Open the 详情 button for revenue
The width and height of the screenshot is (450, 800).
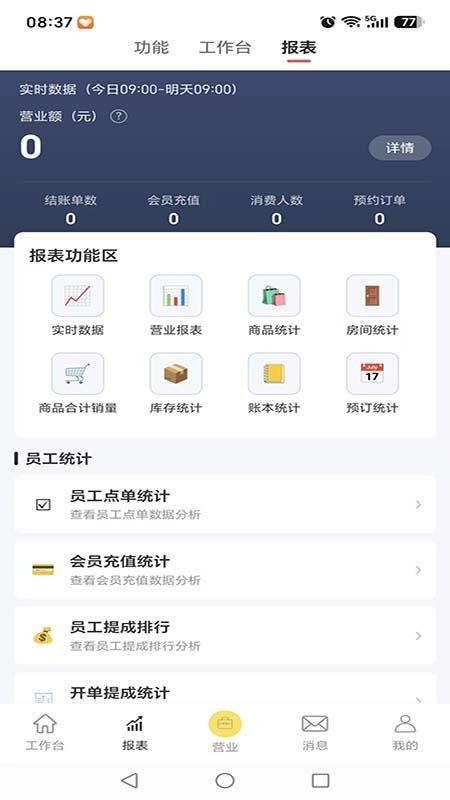click(400, 148)
